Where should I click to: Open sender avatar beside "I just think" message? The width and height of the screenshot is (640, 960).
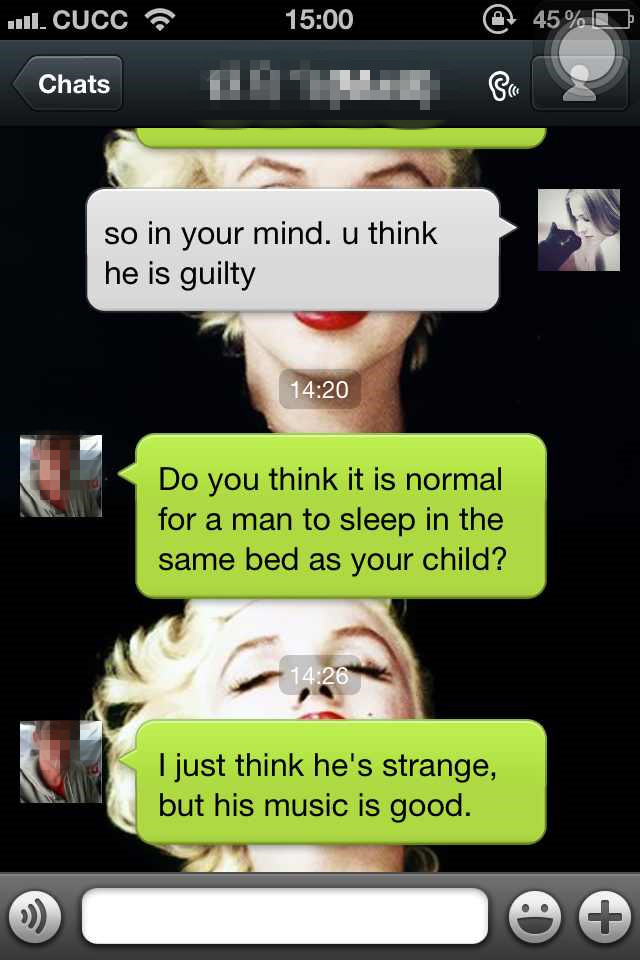click(61, 762)
